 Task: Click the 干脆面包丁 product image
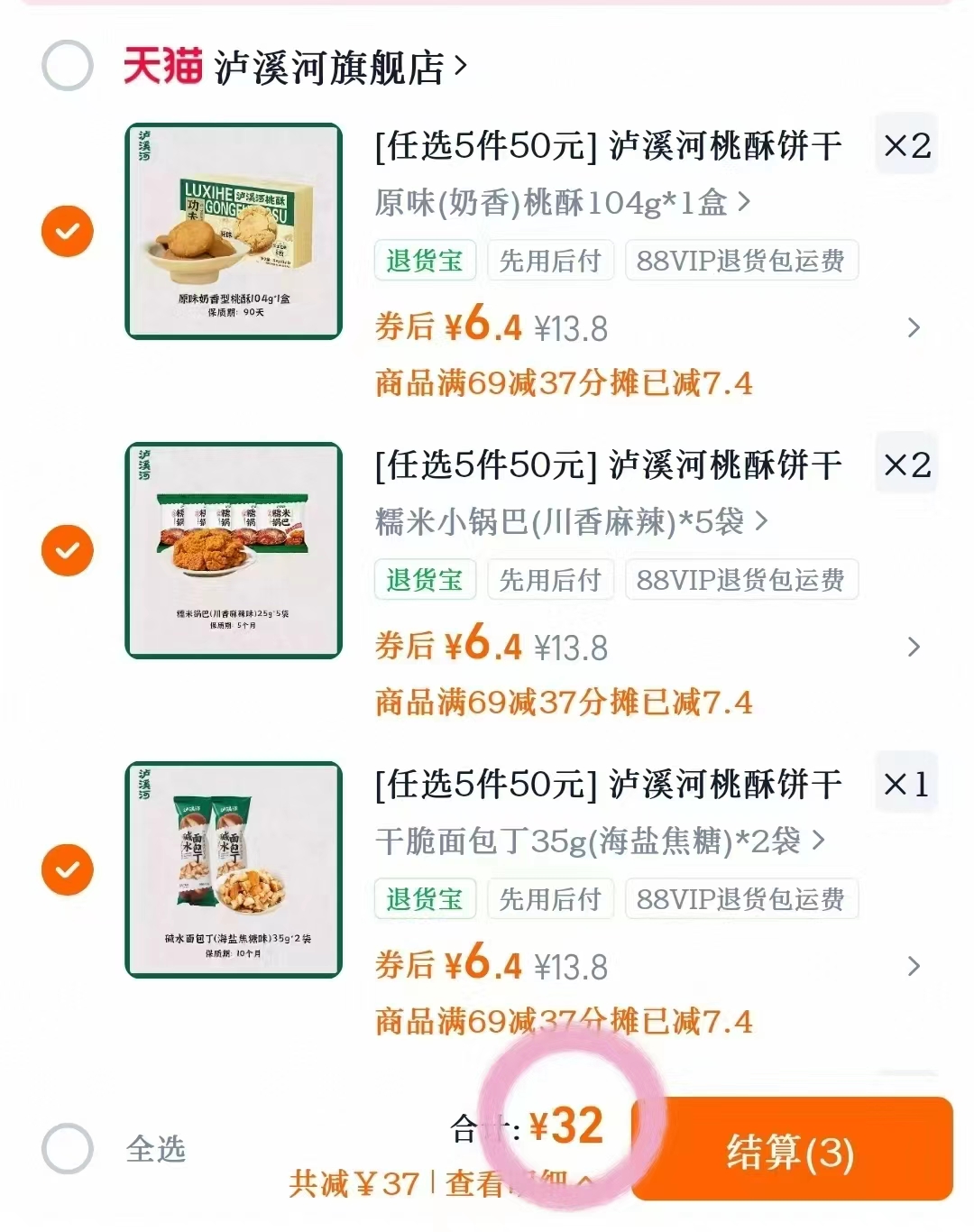(234, 870)
